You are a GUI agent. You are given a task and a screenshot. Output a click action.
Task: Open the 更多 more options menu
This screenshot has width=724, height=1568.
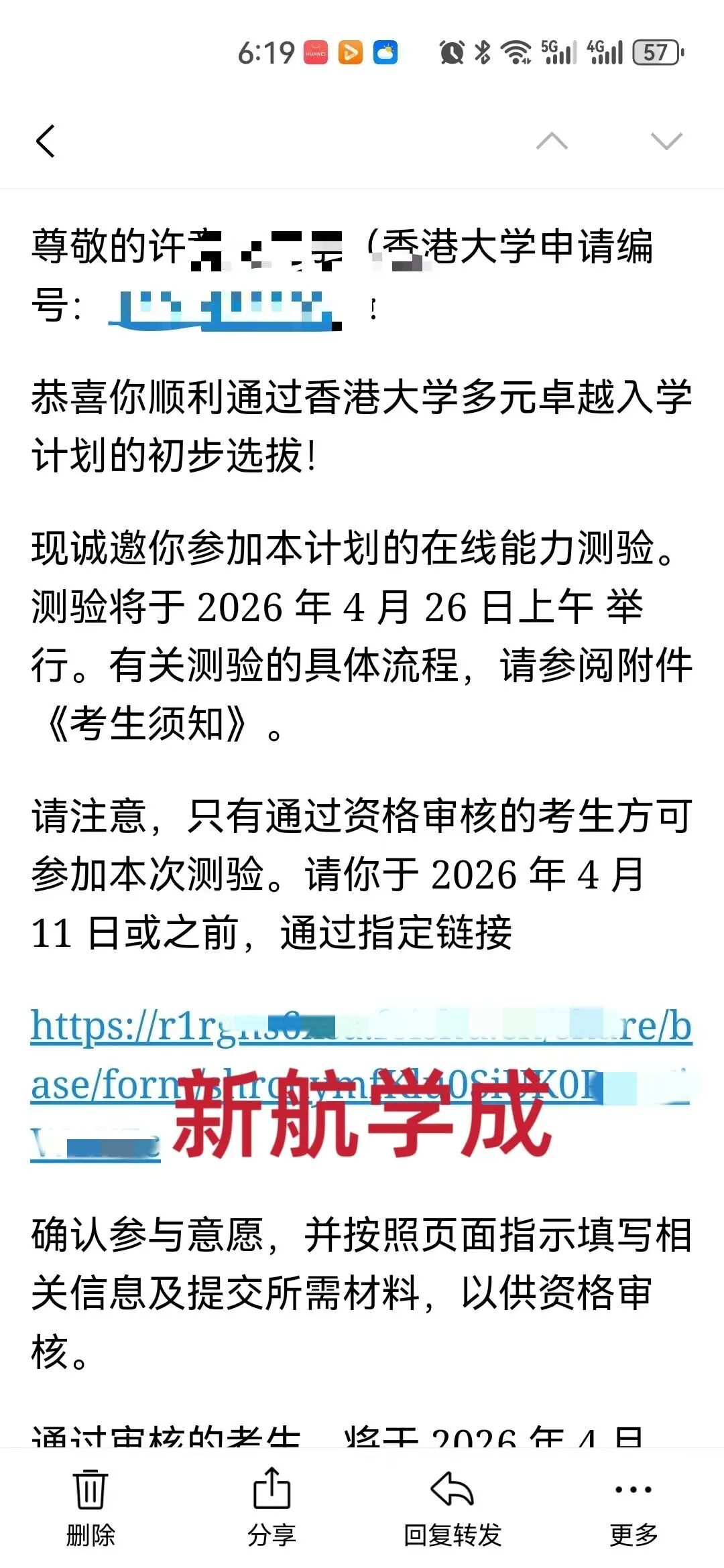click(633, 1506)
